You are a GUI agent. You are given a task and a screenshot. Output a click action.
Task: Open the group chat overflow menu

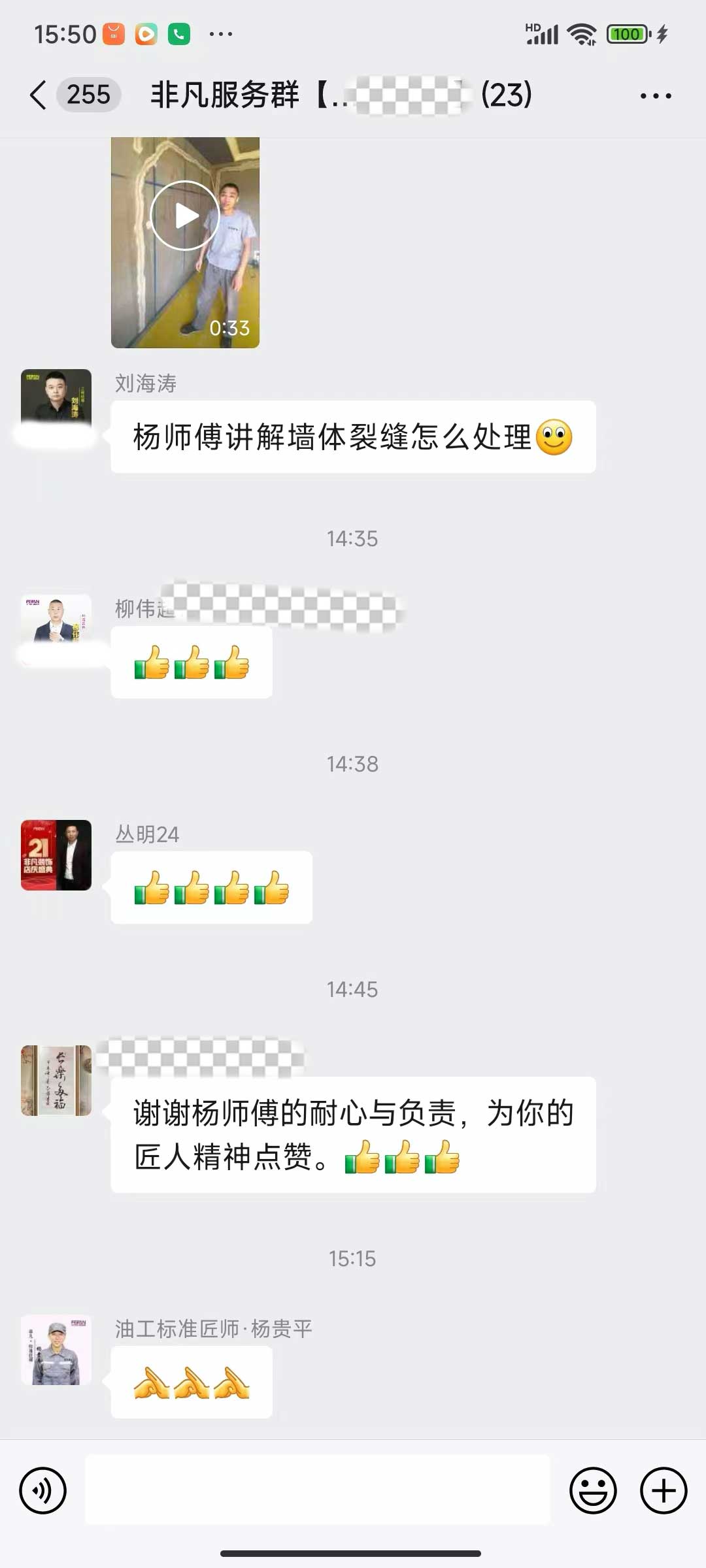click(656, 96)
